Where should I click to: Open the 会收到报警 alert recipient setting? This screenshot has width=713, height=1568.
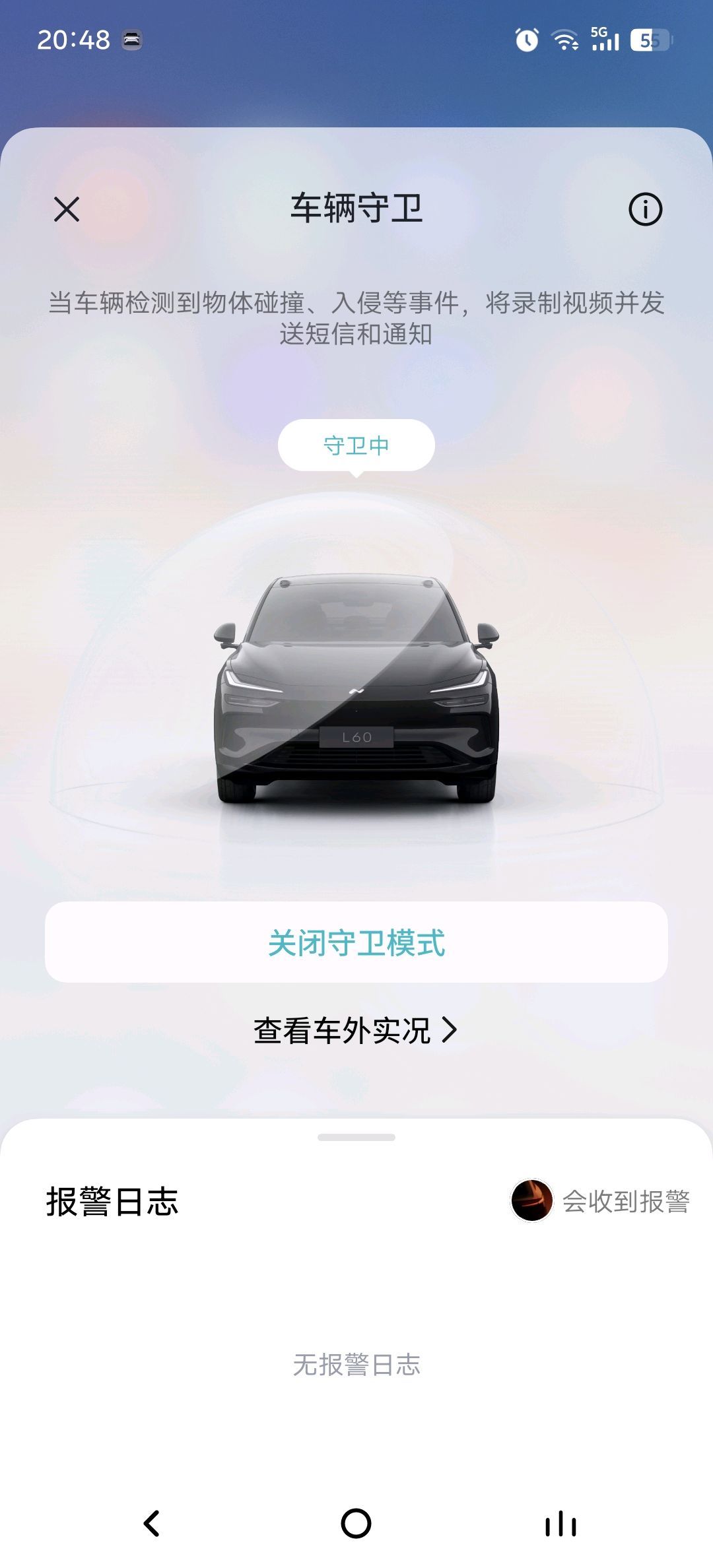point(600,1201)
